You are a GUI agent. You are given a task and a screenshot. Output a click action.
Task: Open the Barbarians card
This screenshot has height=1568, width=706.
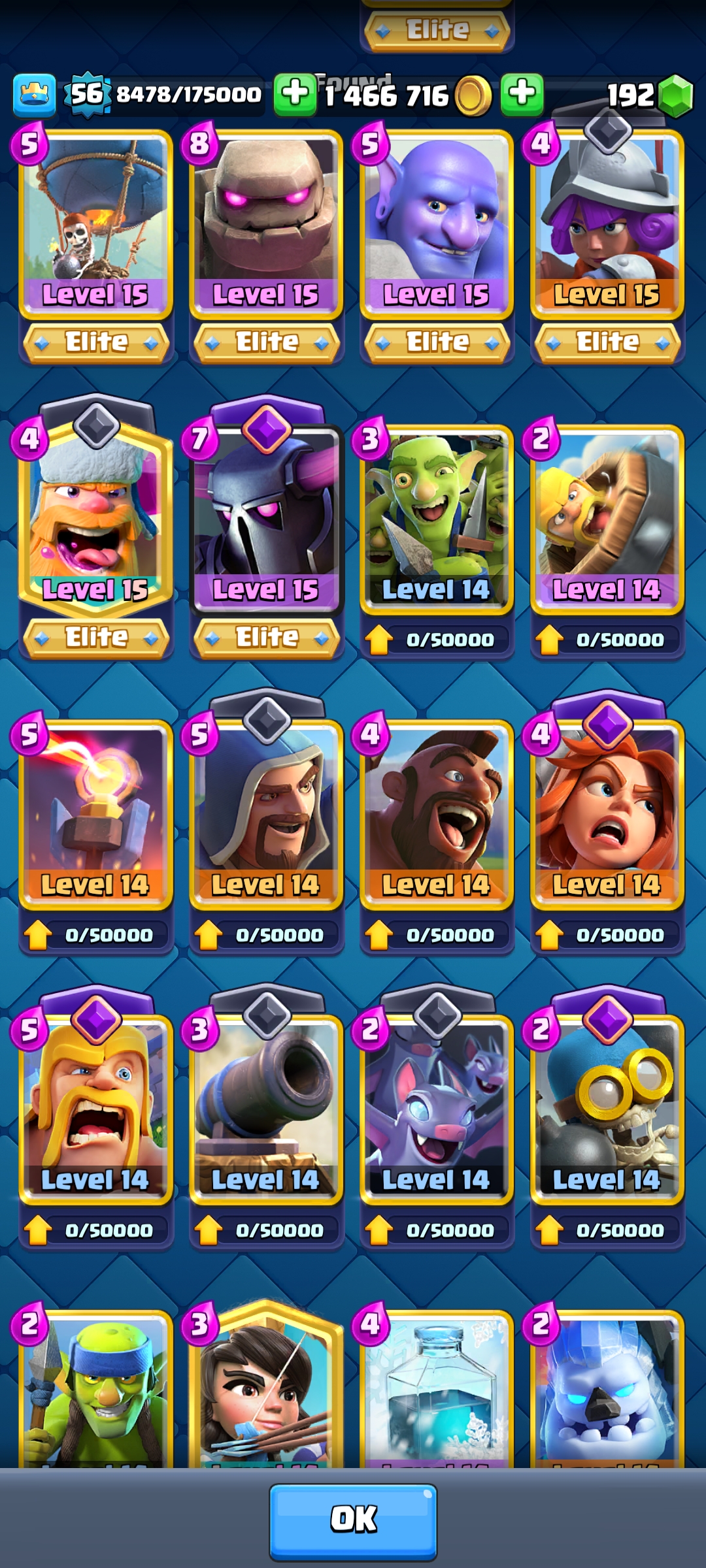click(96, 1109)
